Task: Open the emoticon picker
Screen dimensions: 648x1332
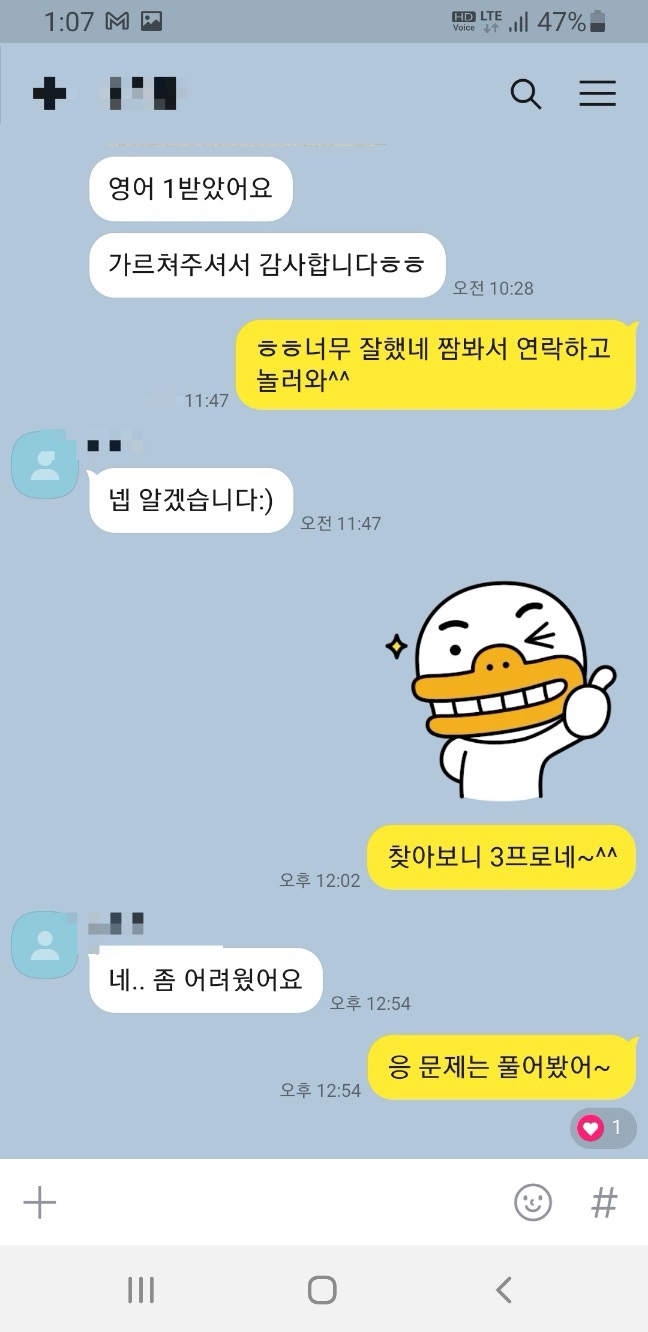Action: pyautogui.click(x=533, y=1202)
